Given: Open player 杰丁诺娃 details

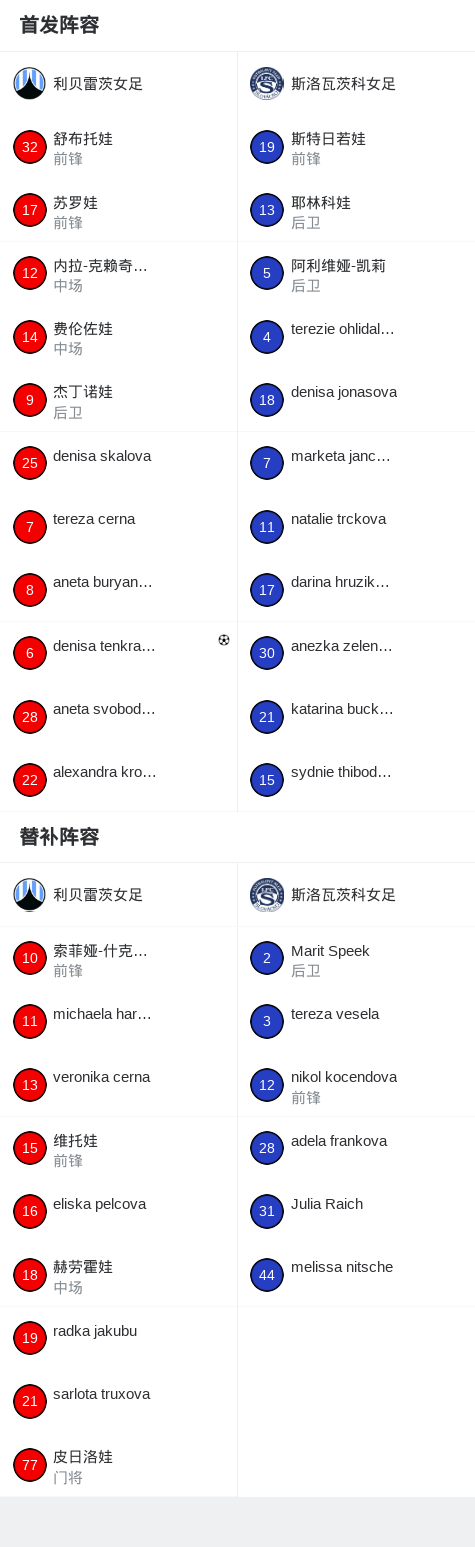Looking at the screenshot, I should tap(118, 400).
